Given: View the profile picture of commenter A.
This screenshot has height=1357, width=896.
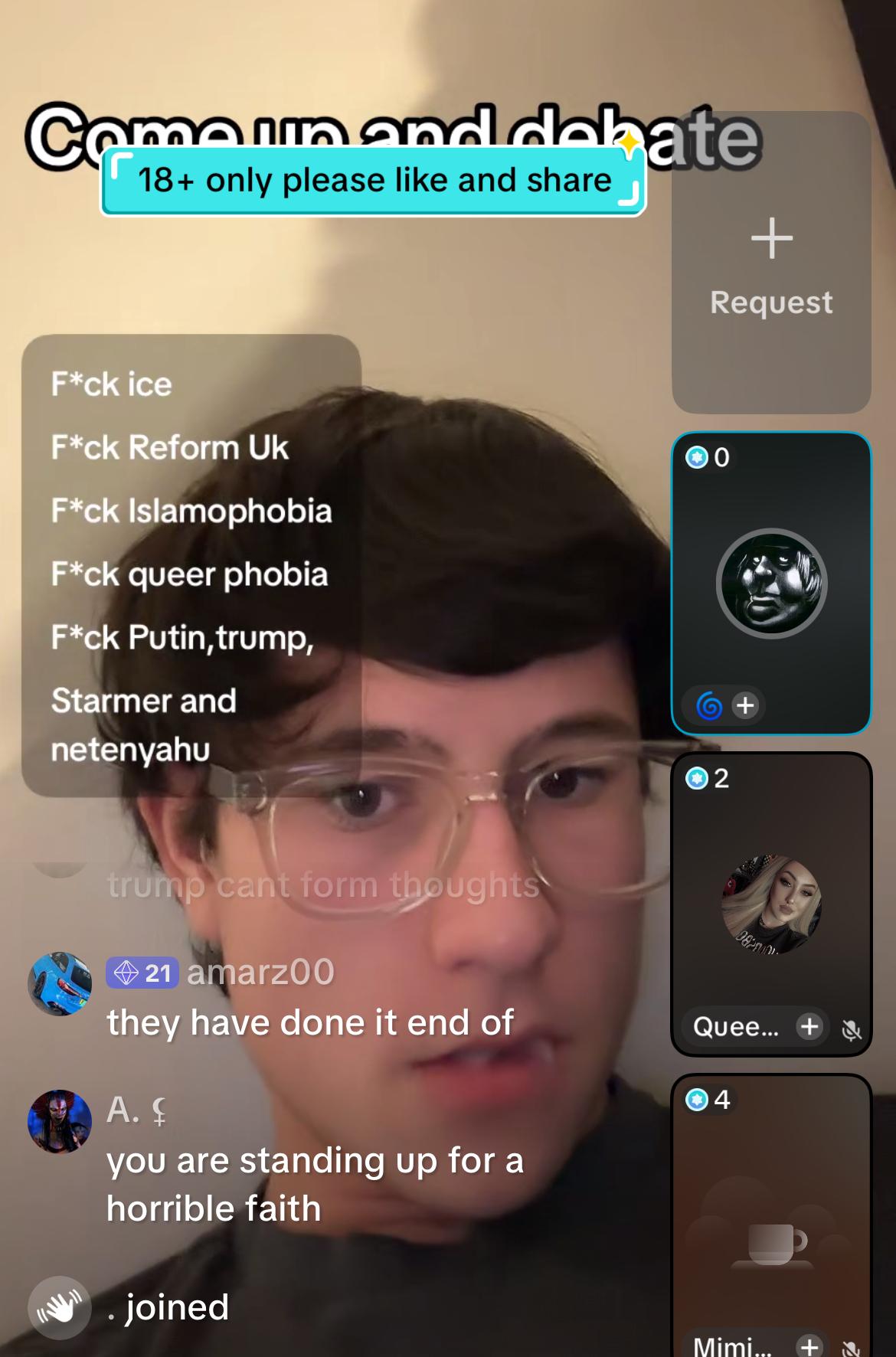Looking at the screenshot, I should 60,1121.
